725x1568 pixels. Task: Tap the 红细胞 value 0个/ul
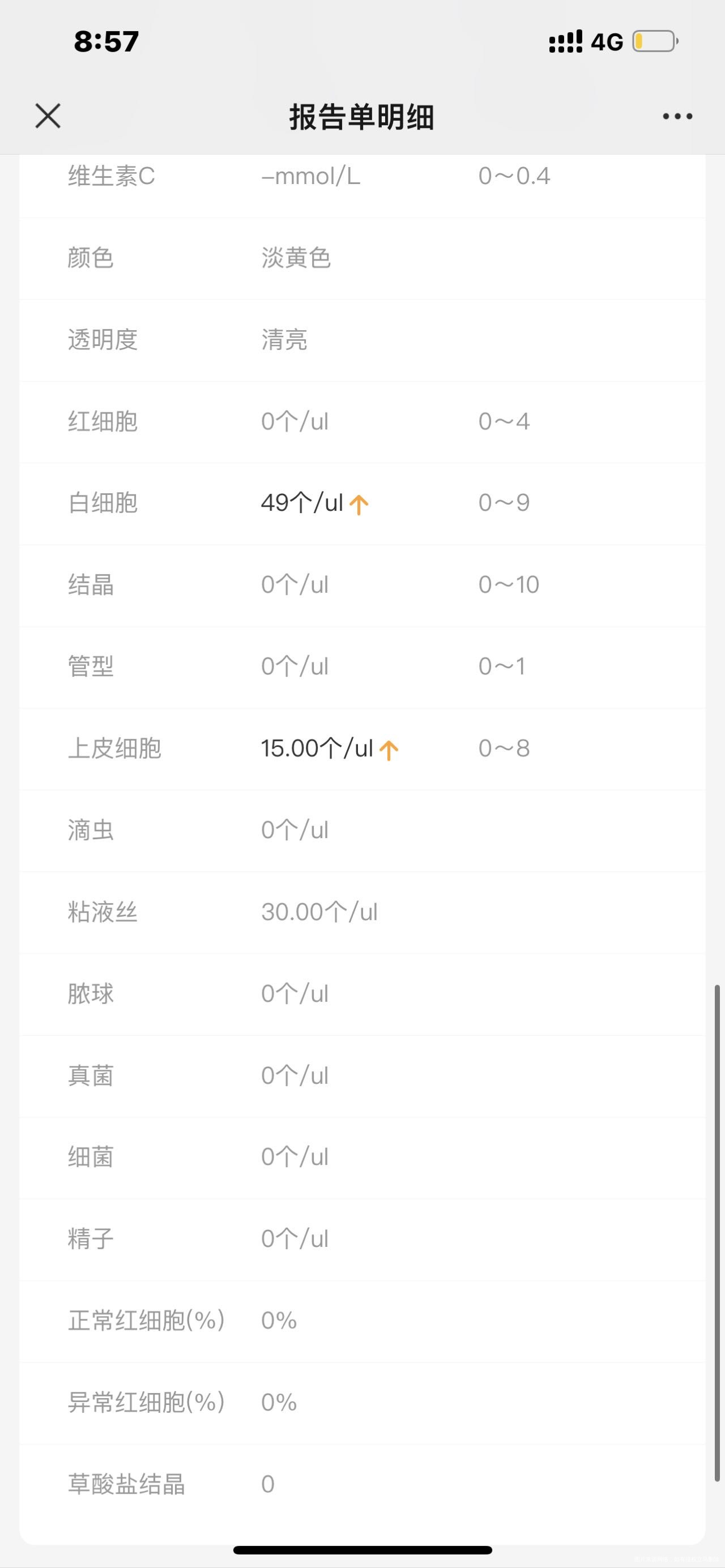(295, 421)
